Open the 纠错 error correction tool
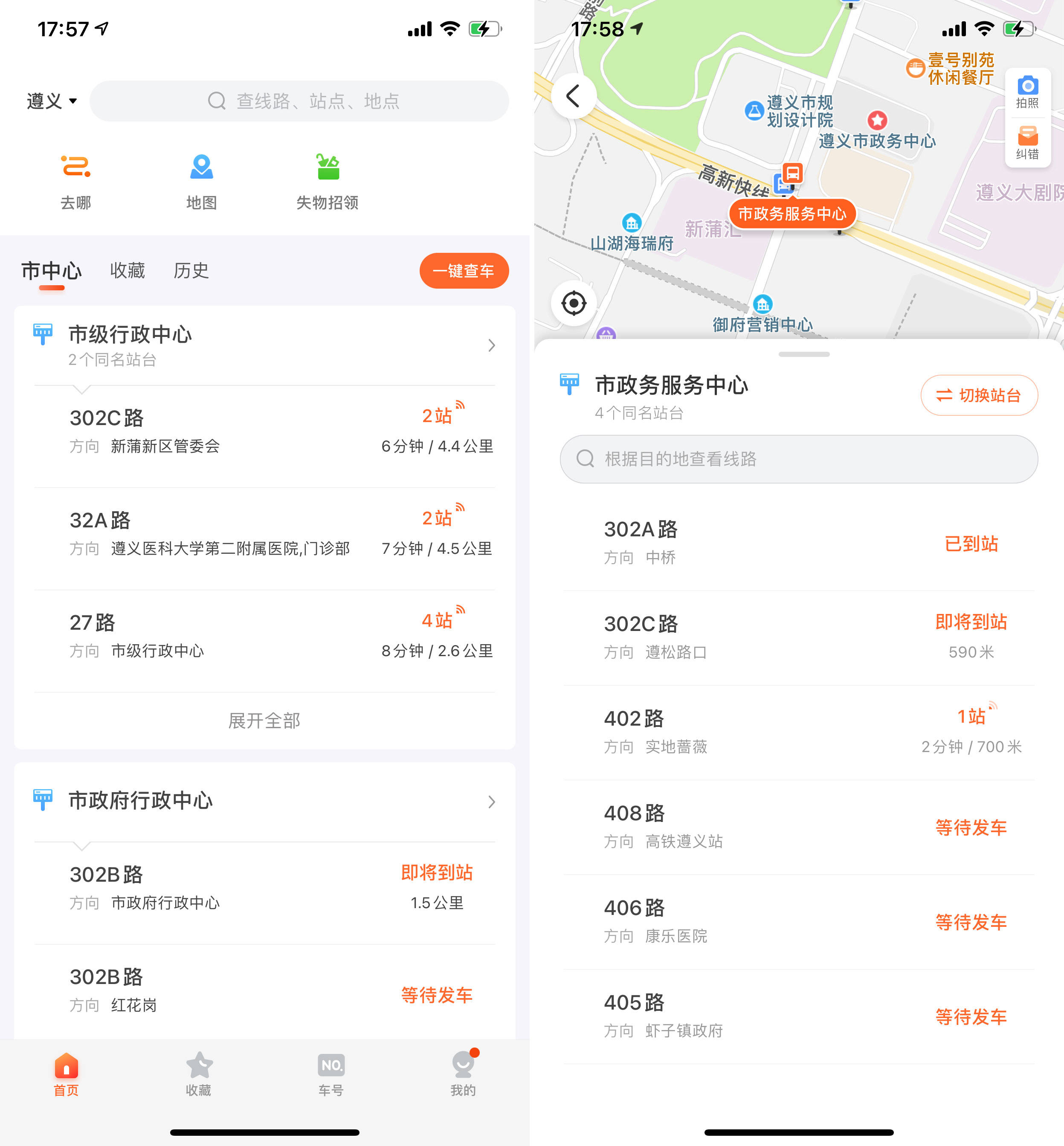Viewport: 1064px width, 1146px height. point(1027,144)
